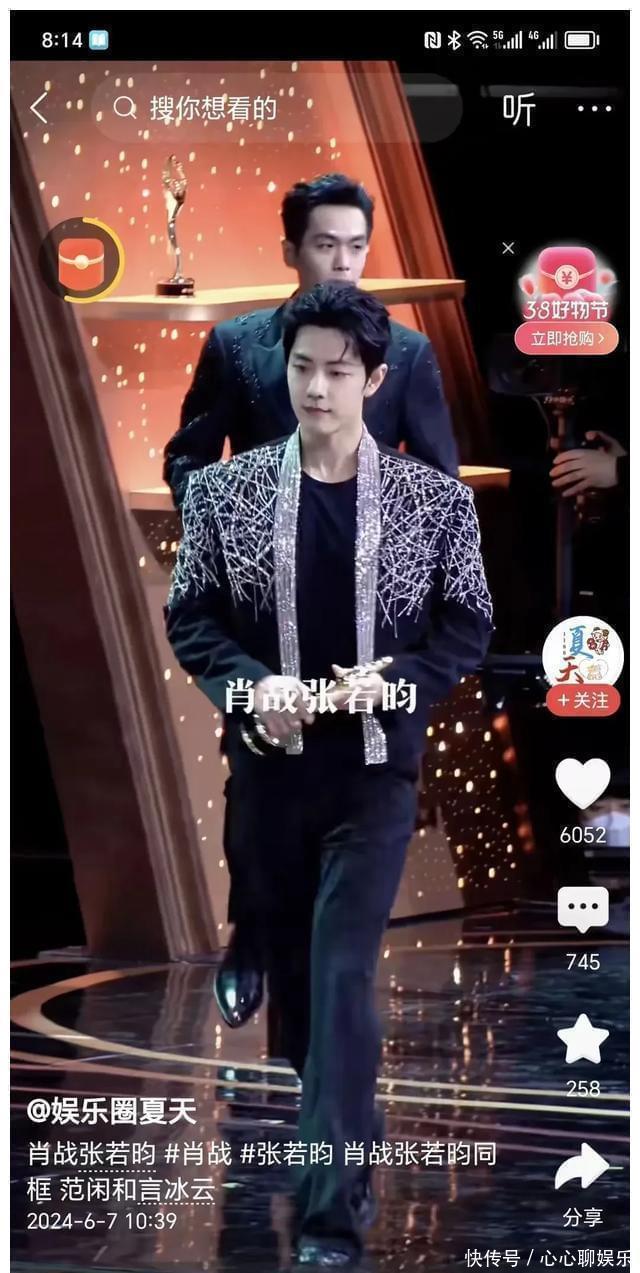Open the 夏天 creator avatar
The height and width of the screenshot is (1273, 640).
click(583, 651)
